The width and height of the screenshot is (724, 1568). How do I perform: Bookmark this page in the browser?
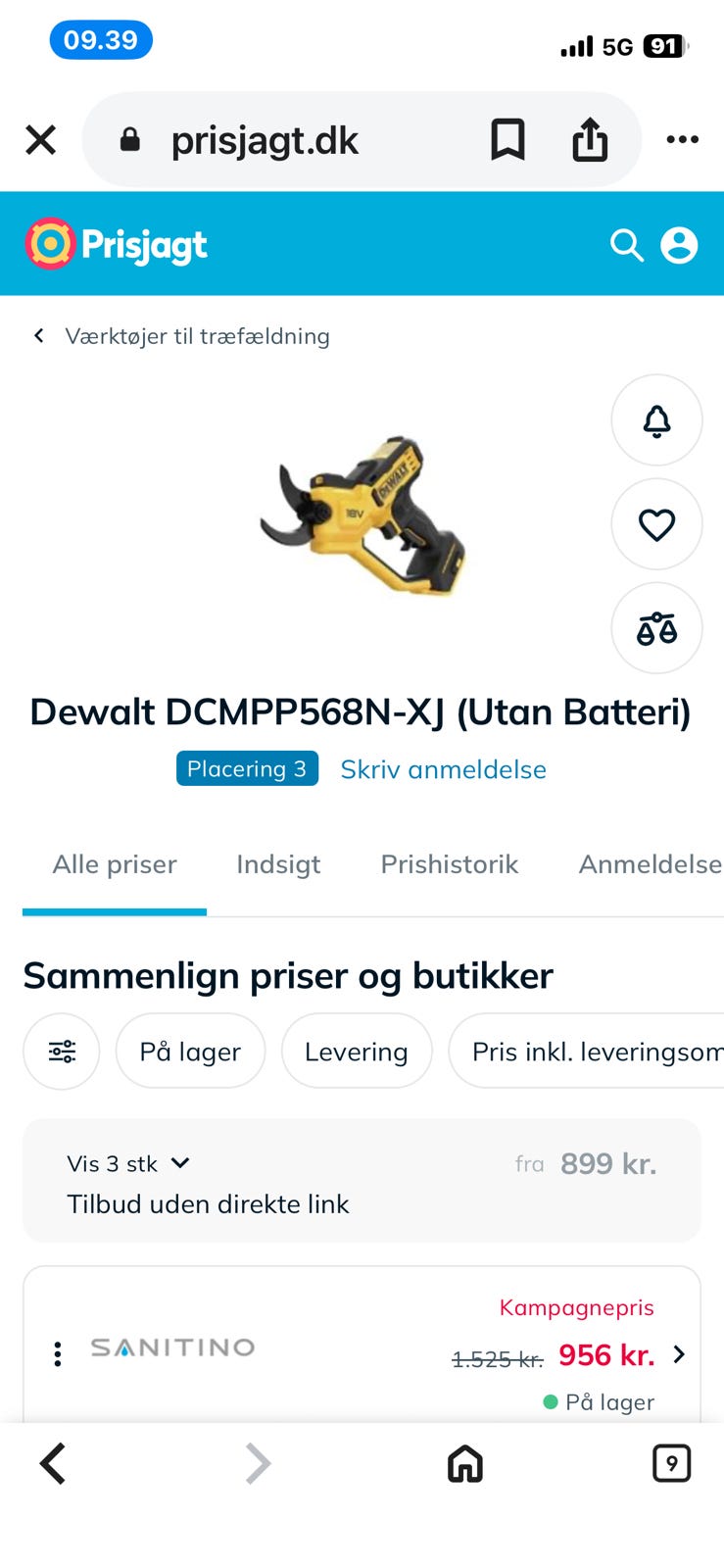[507, 140]
